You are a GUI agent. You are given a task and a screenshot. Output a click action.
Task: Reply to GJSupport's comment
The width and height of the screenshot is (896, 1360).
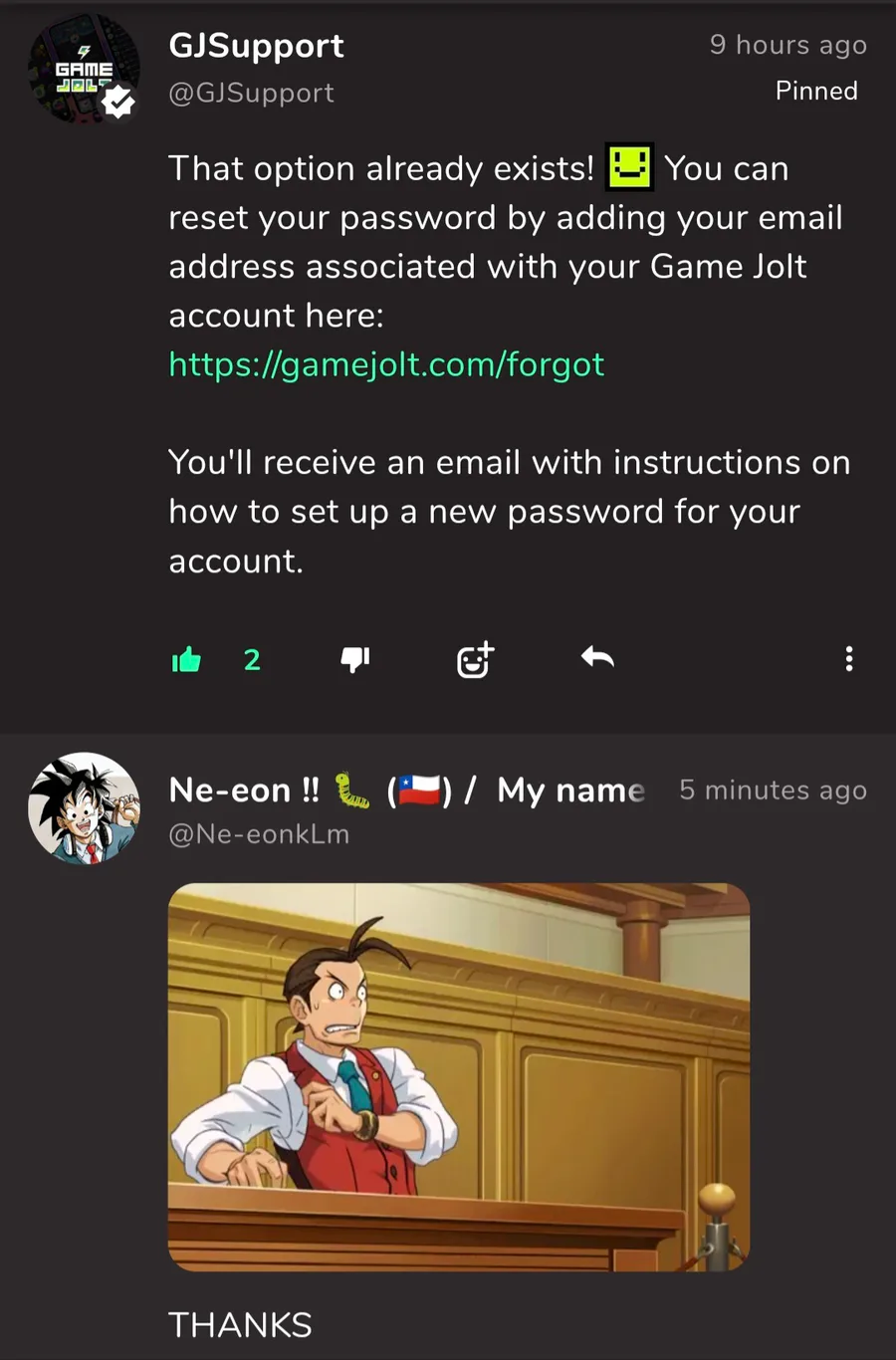tap(597, 657)
